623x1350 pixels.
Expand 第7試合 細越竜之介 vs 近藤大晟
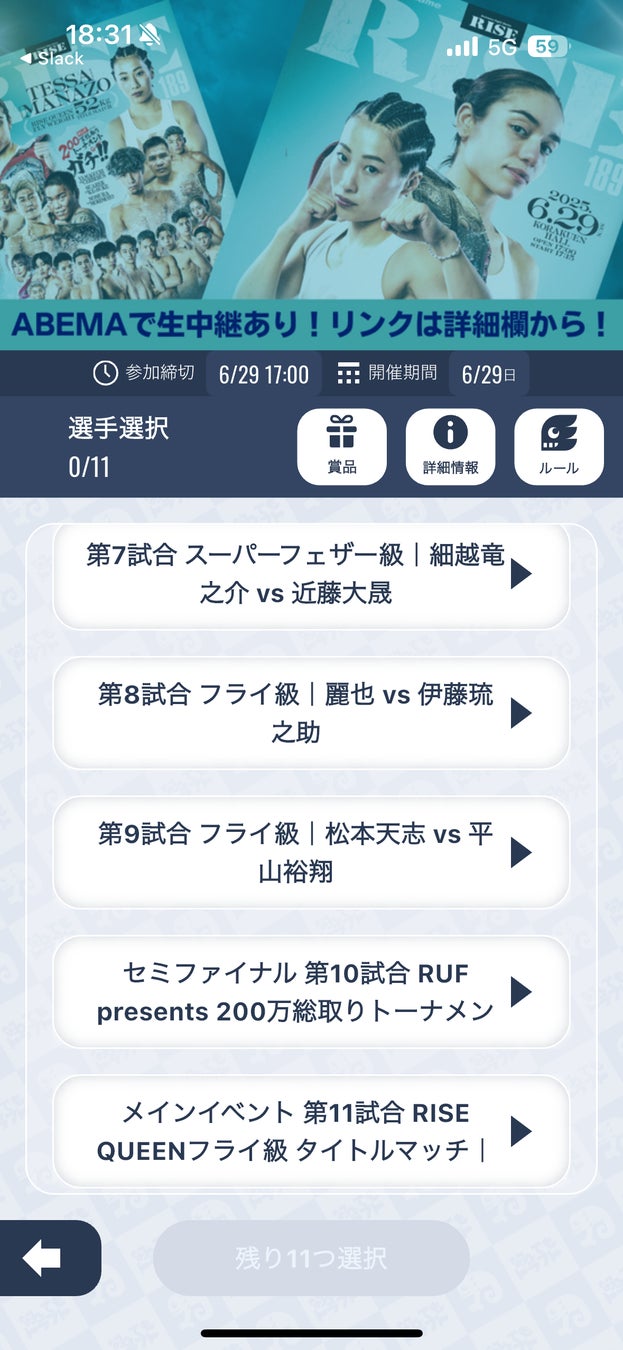(311, 574)
